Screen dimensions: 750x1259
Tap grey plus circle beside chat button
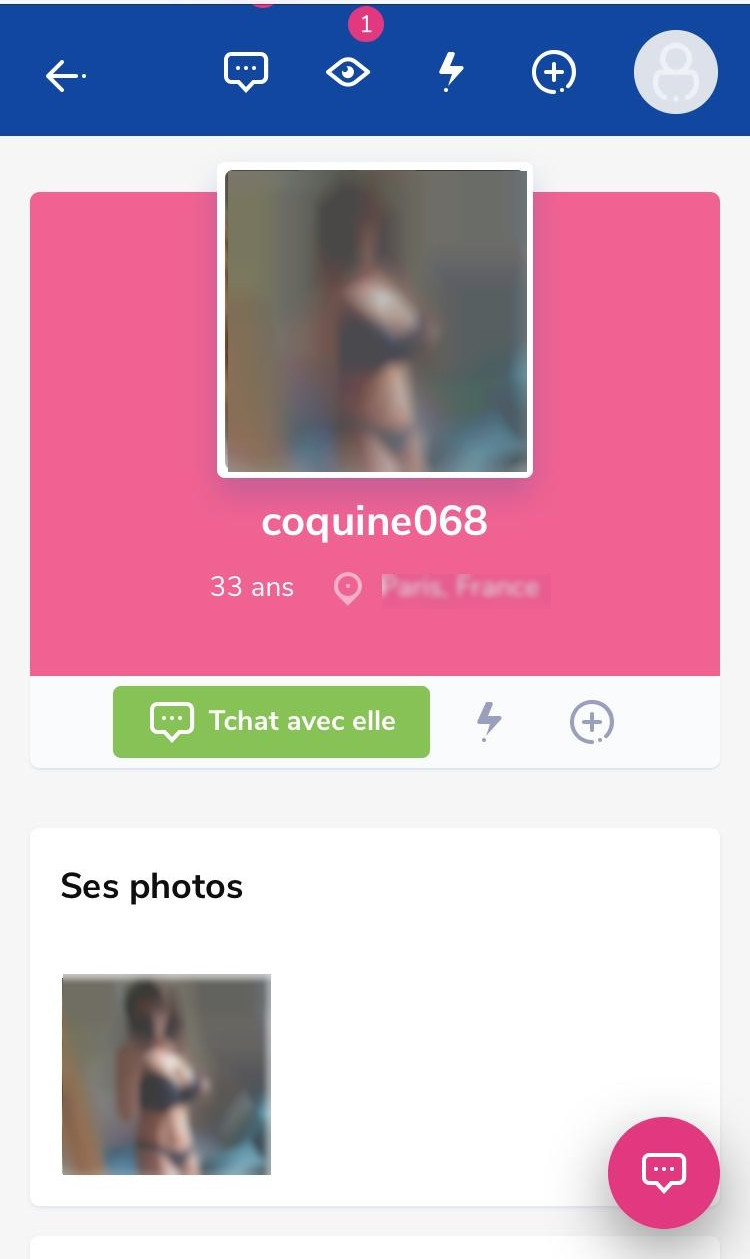point(592,722)
